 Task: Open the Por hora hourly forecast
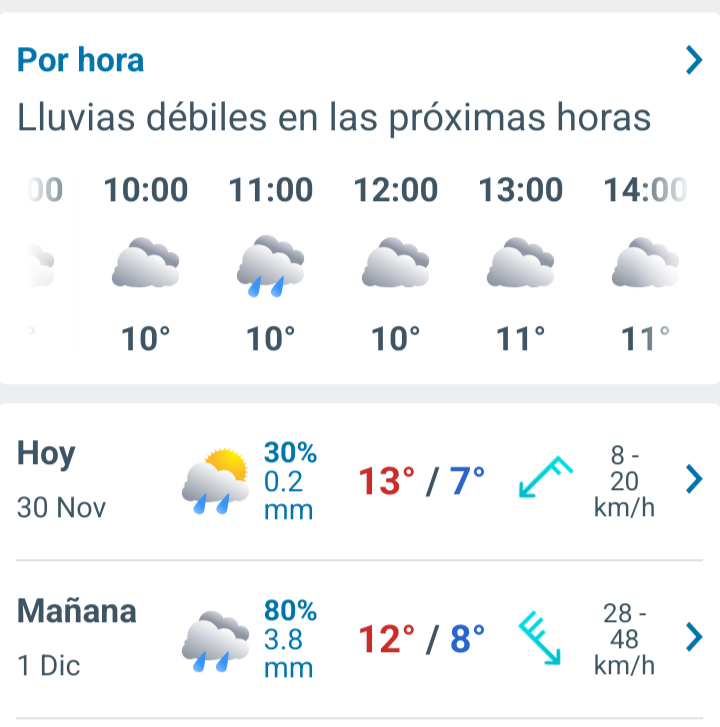pos(81,60)
